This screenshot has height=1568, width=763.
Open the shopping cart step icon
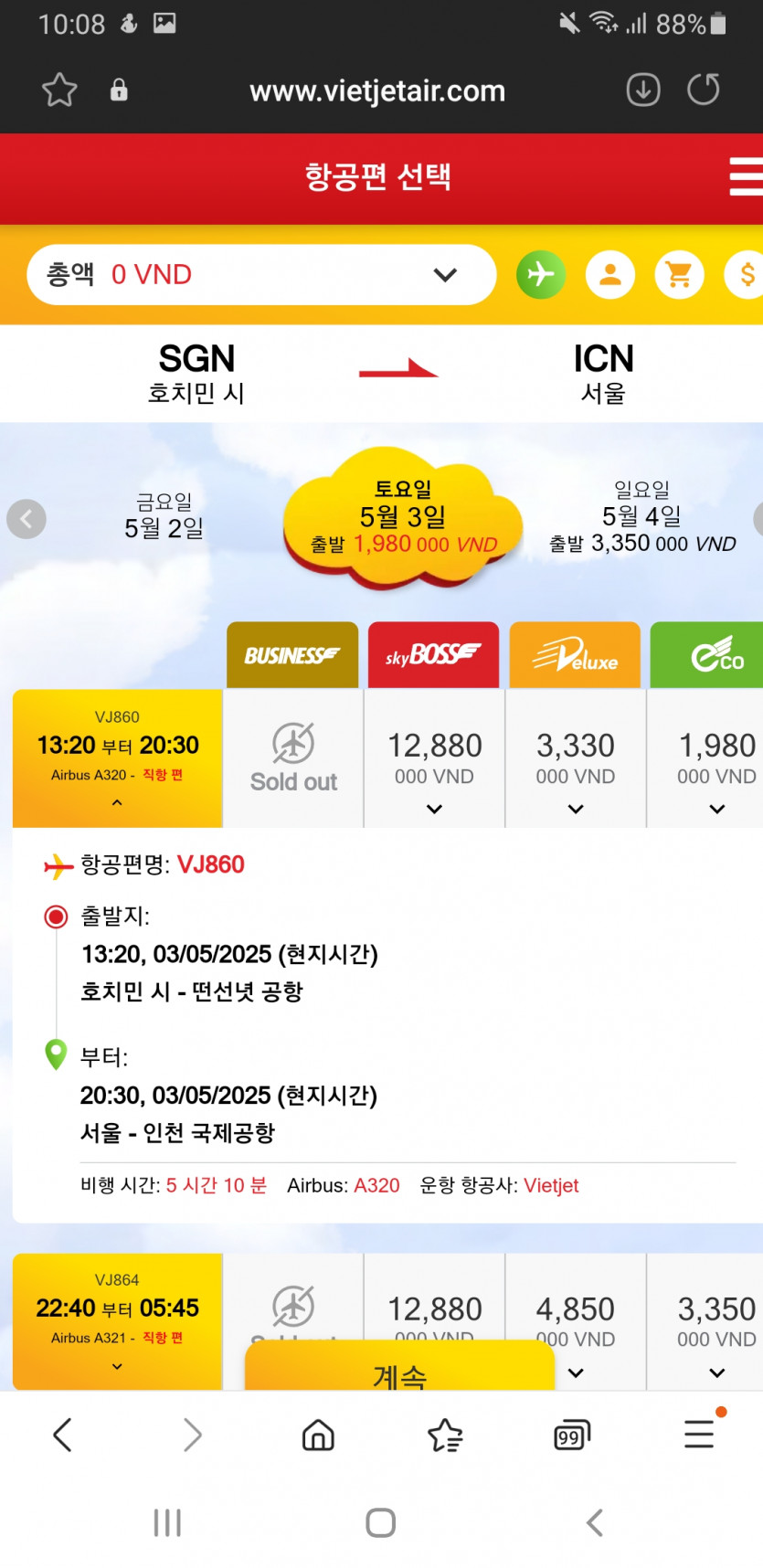click(x=679, y=274)
